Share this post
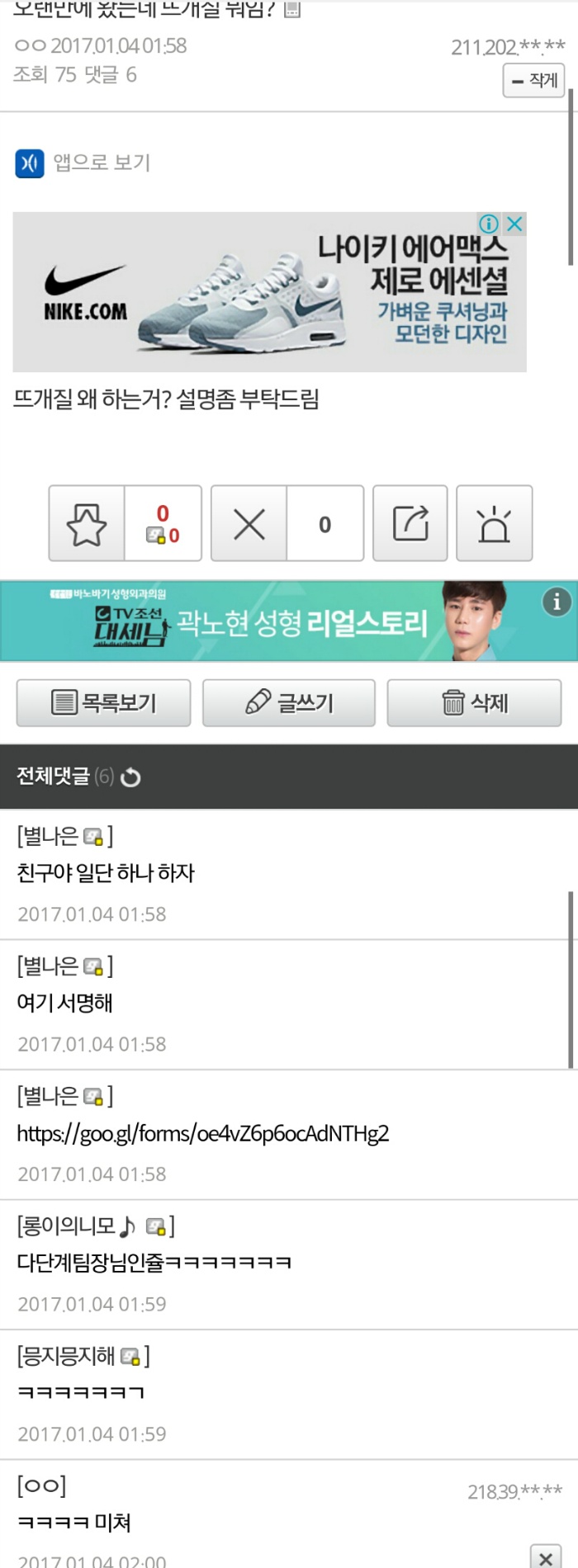This screenshot has height=1568, width=578. (x=410, y=524)
